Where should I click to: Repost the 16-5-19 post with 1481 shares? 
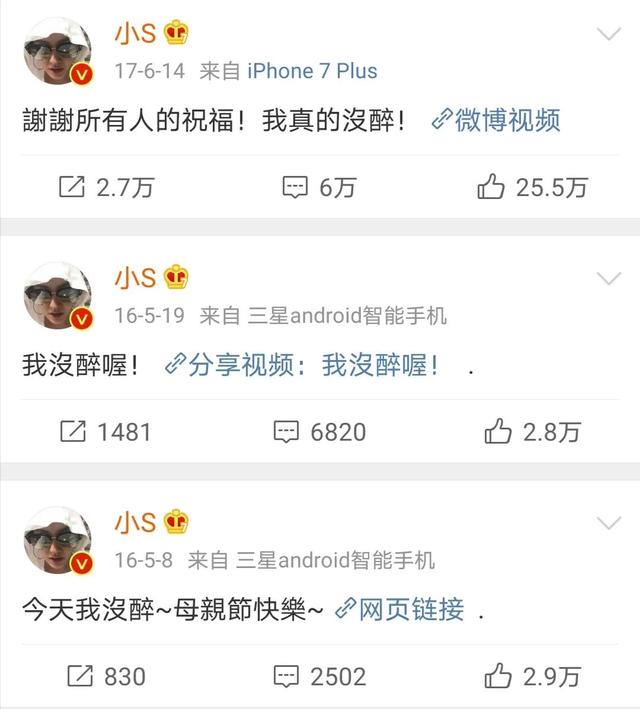[106, 432]
